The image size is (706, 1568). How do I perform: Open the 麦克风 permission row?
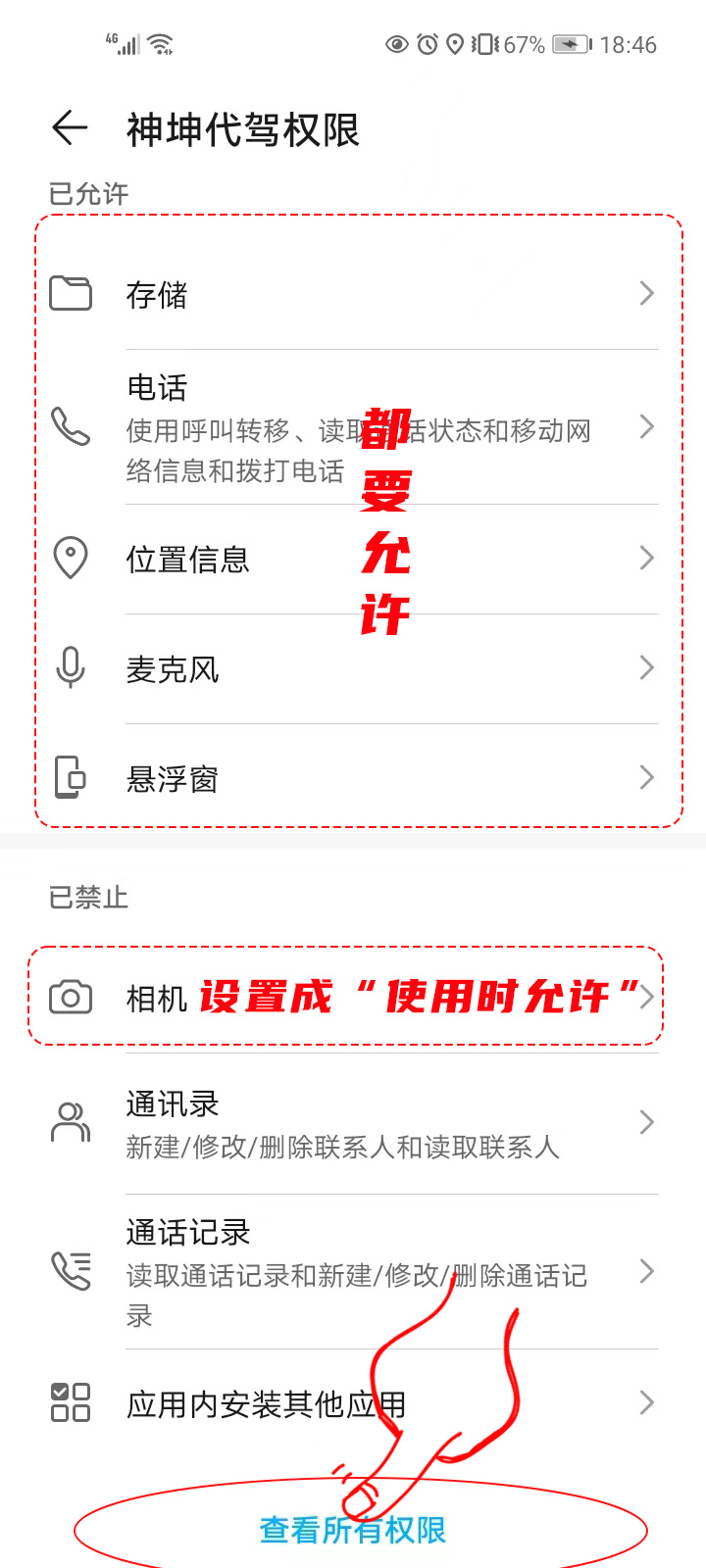point(353,669)
